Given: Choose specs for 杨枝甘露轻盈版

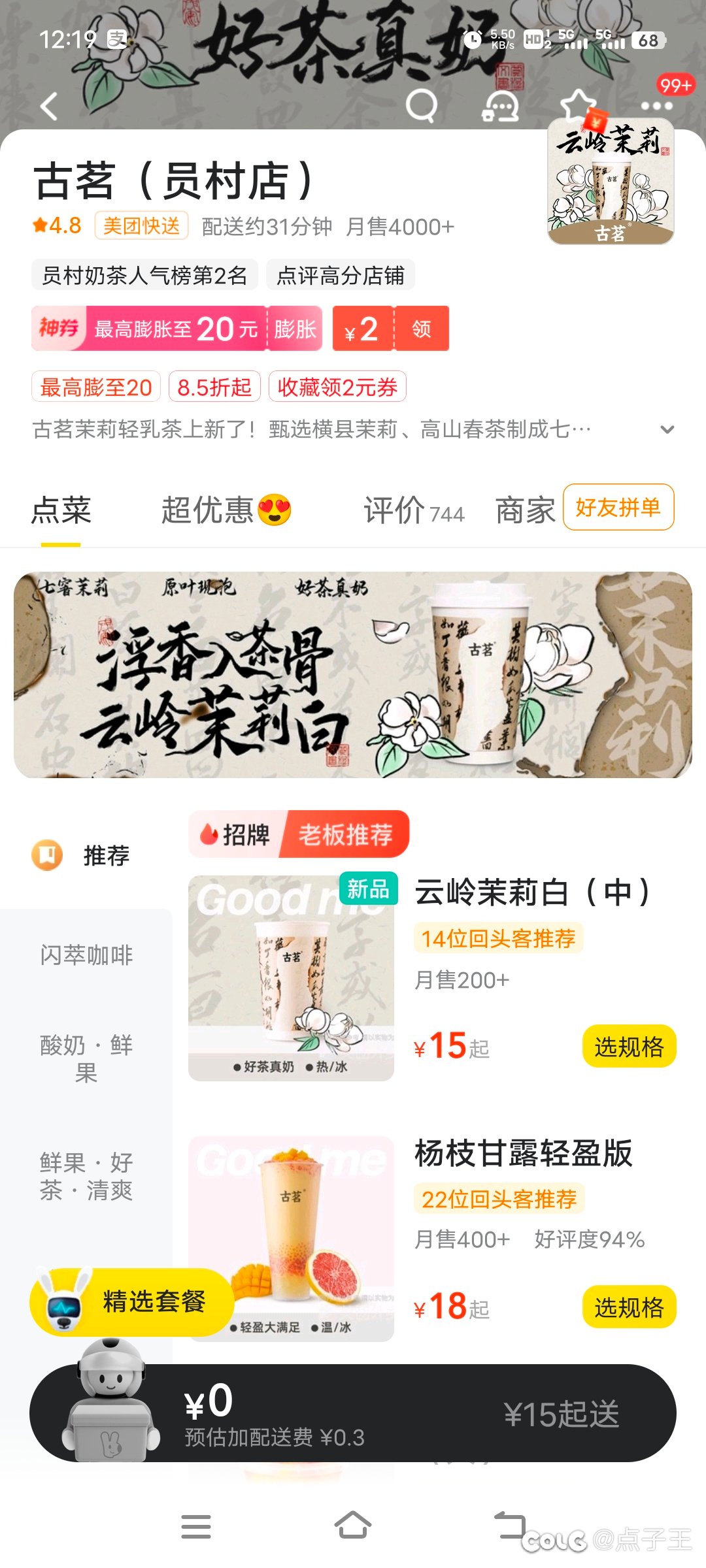Looking at the screenshot, I should pos(628,1307).
